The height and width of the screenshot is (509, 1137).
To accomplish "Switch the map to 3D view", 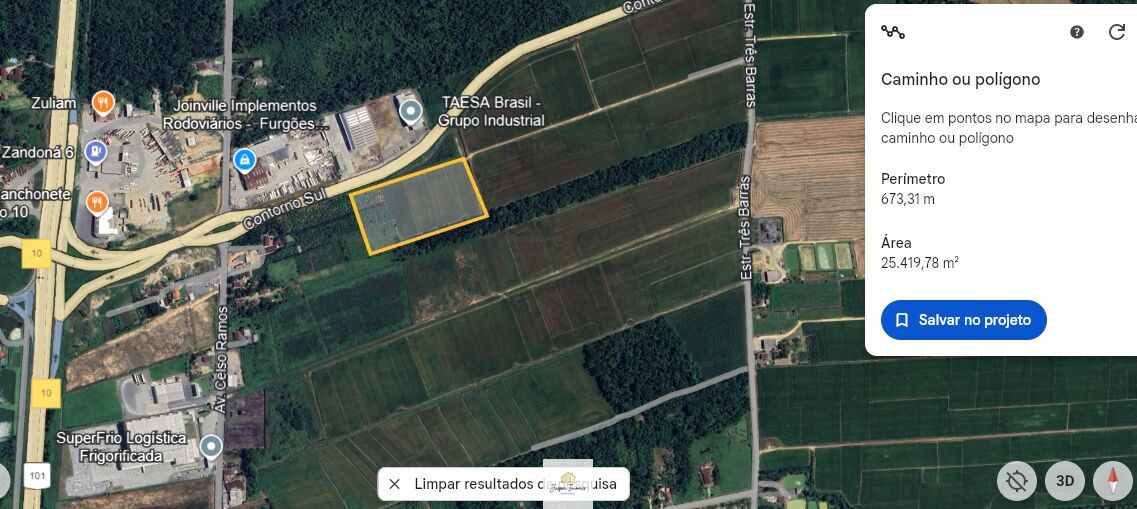I will pos(1065,481).
